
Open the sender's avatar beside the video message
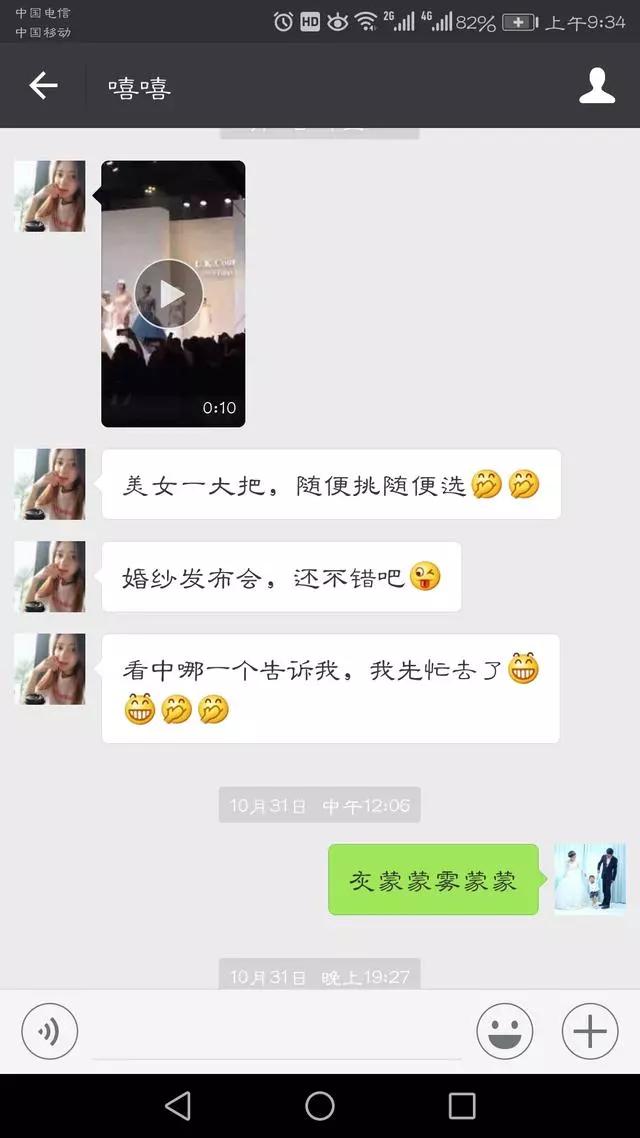click(50, 196)
